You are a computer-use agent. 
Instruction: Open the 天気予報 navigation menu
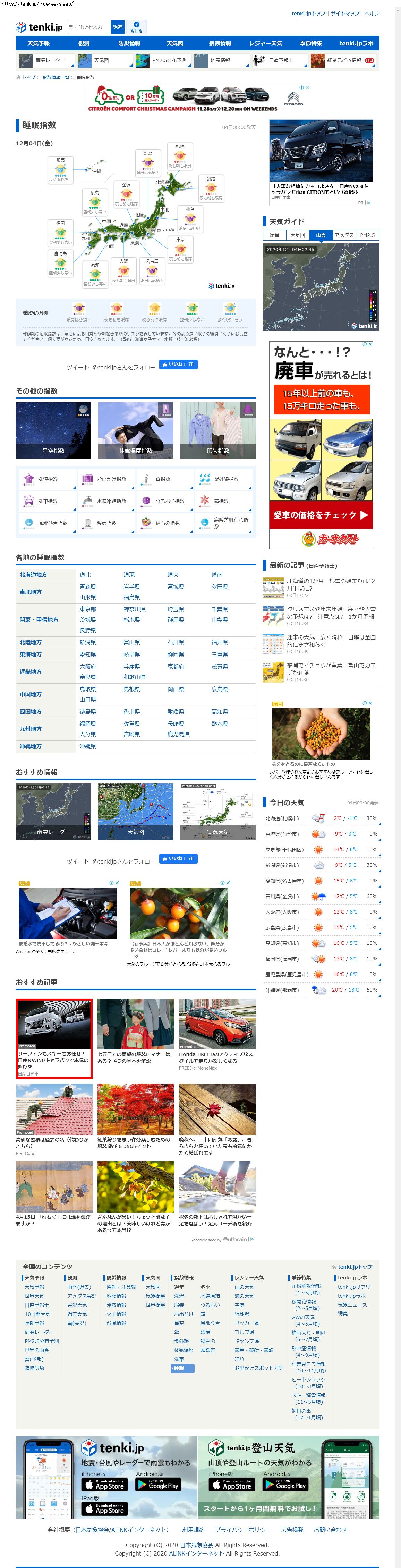tap(39, 43)
